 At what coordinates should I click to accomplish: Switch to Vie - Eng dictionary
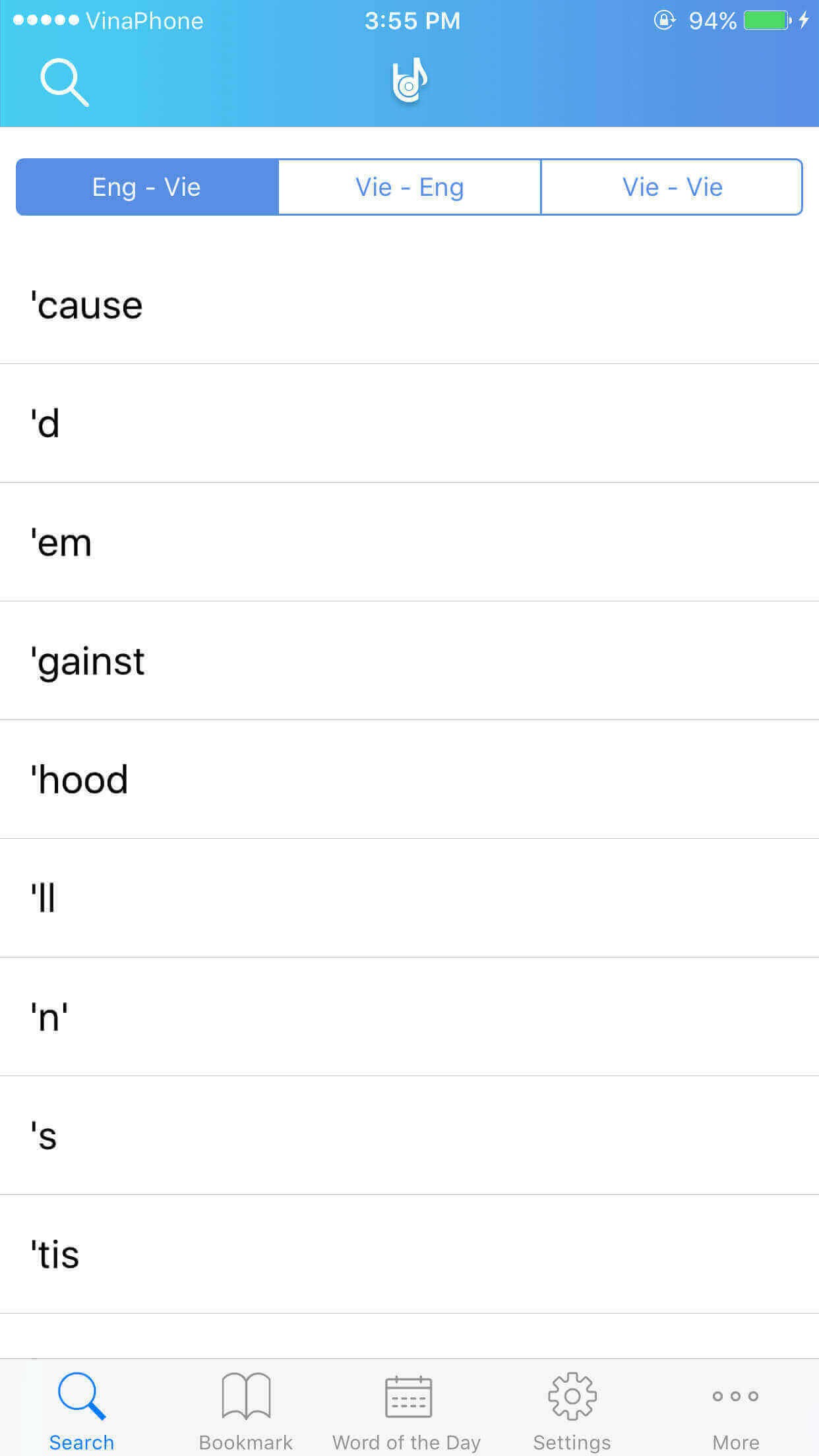point(409,187)
